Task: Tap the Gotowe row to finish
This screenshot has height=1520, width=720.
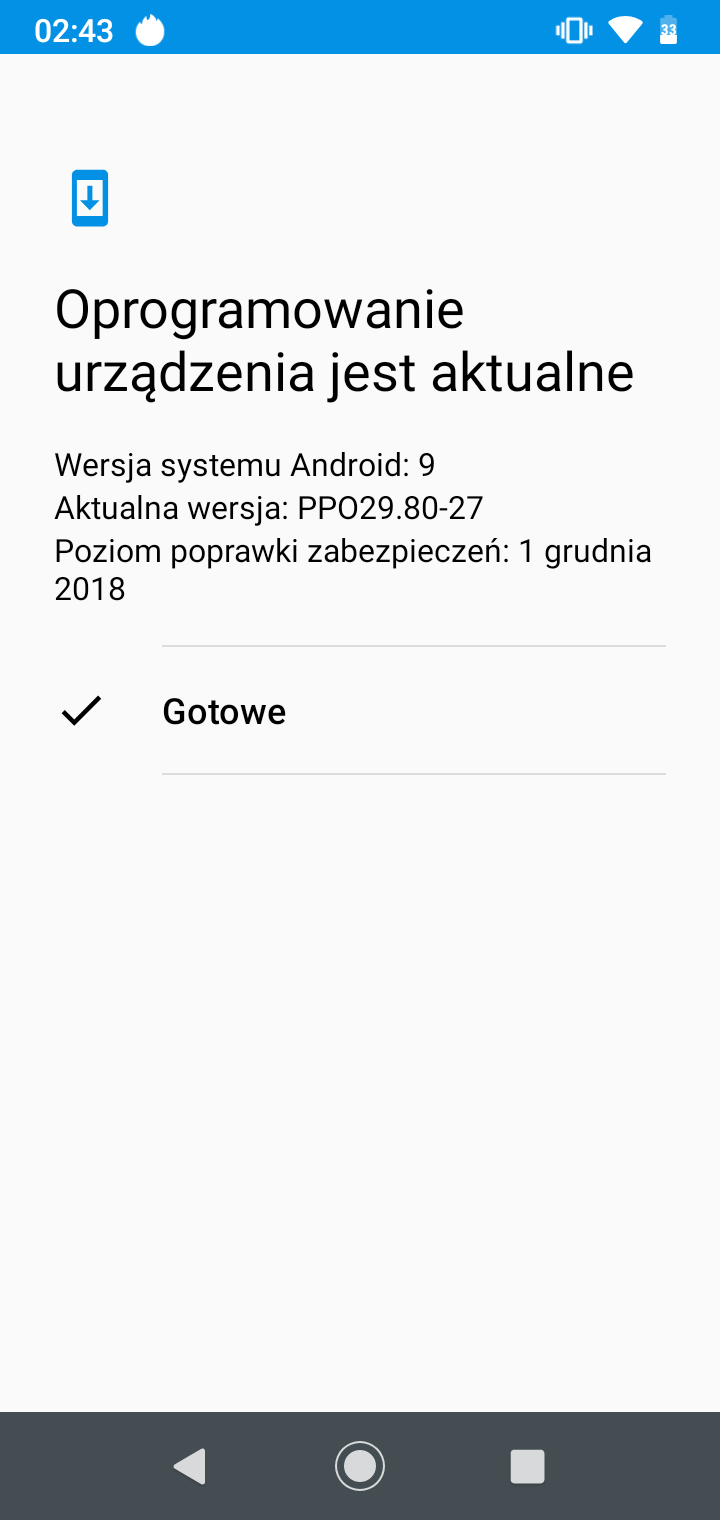Action: 224,711
